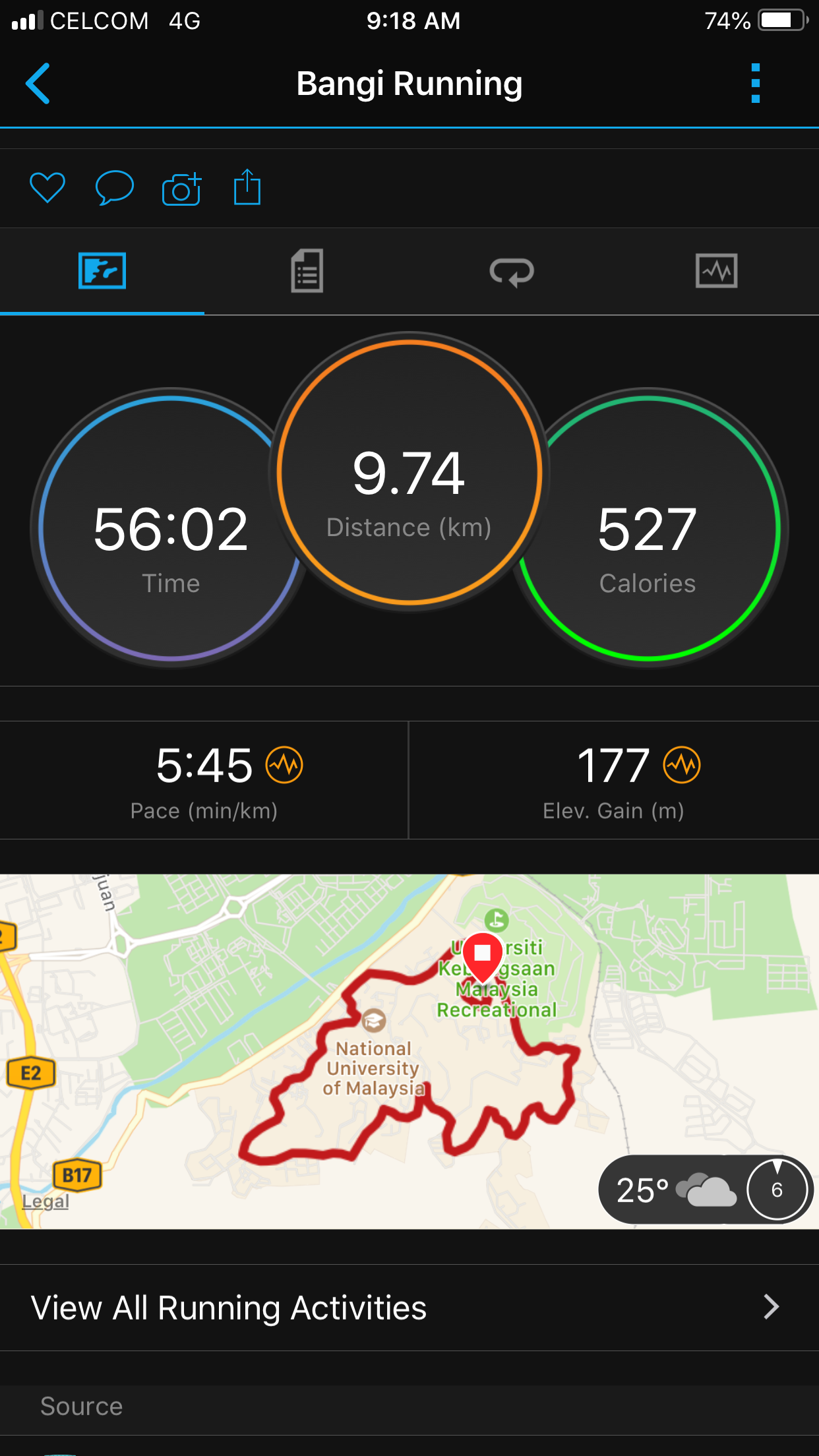Image resolution: width=819 pixels, height=1456 pixels.
Task: Go back using the blue arrow
Action: 38,84
